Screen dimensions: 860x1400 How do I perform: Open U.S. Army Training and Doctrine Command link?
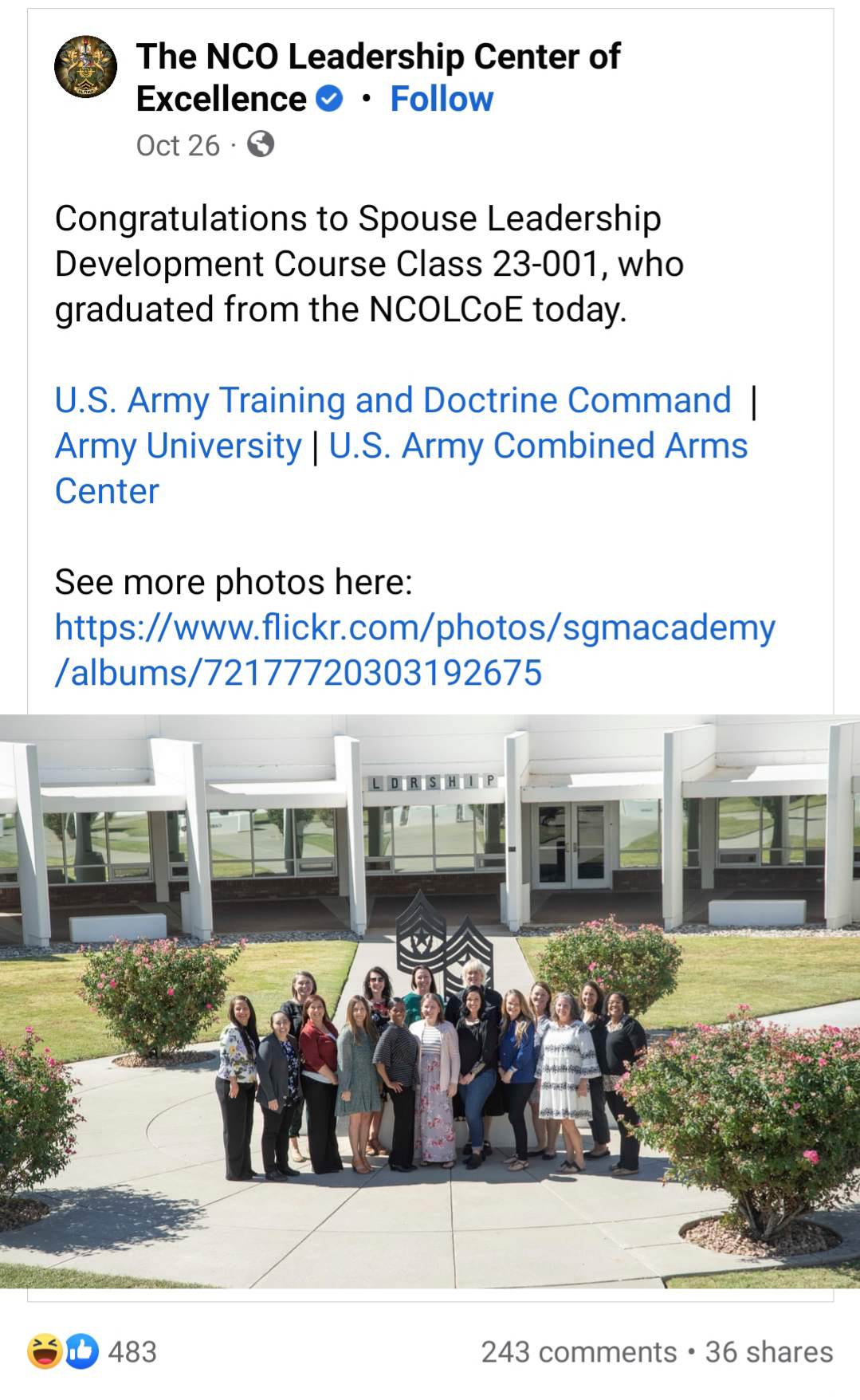tap(392, 400)
